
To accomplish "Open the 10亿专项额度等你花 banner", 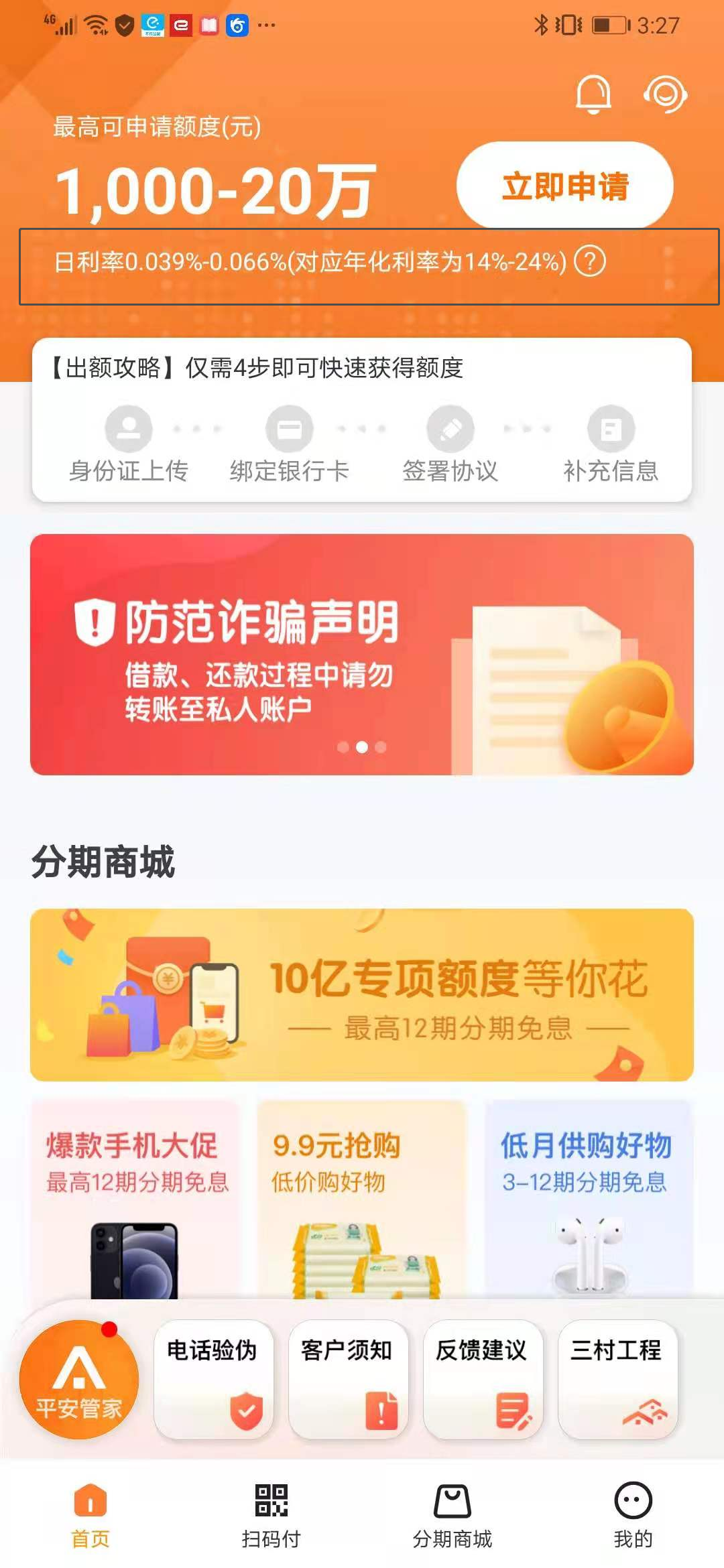I will click(x=362, y=994).
